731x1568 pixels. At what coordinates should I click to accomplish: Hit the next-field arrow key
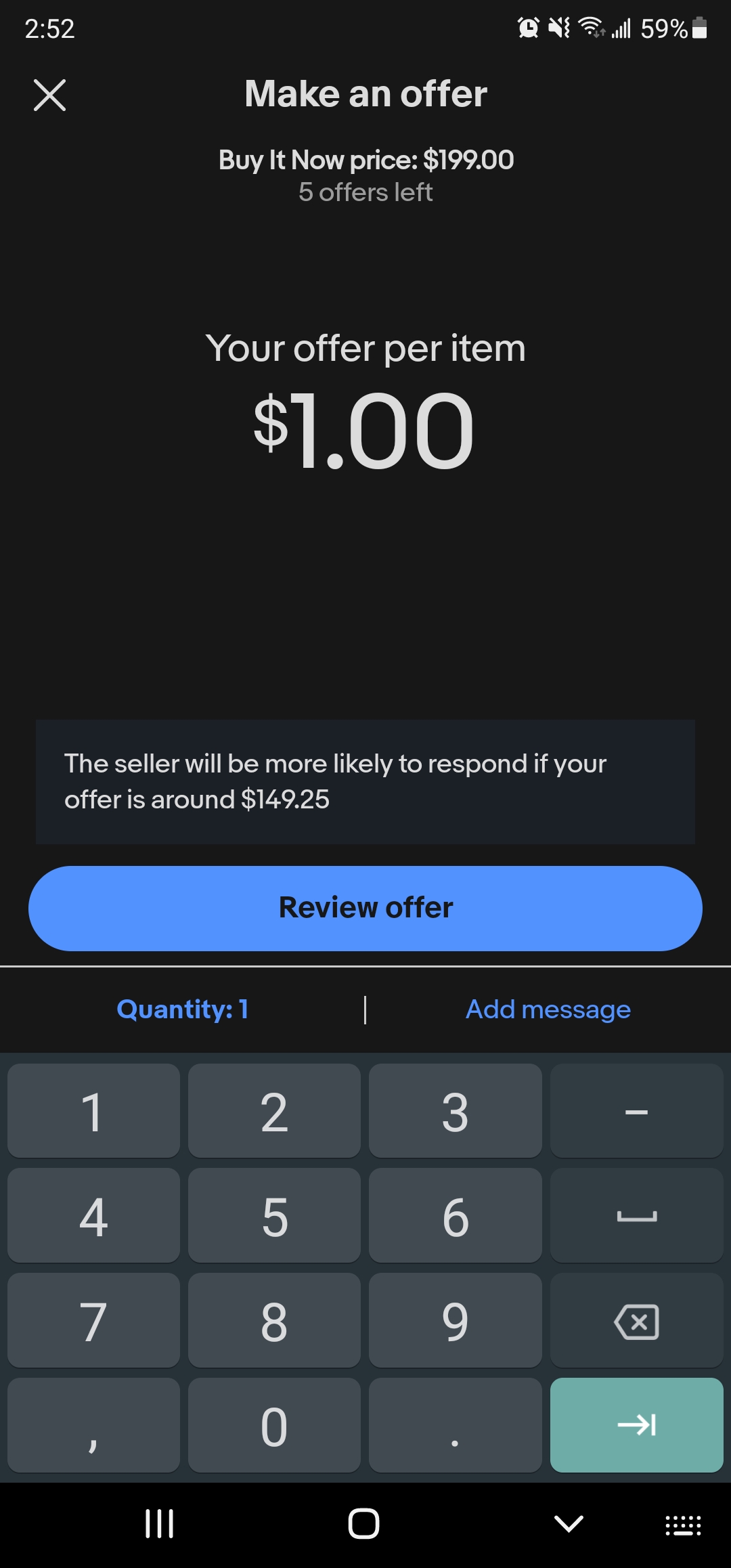click(x=636, y=1425)
